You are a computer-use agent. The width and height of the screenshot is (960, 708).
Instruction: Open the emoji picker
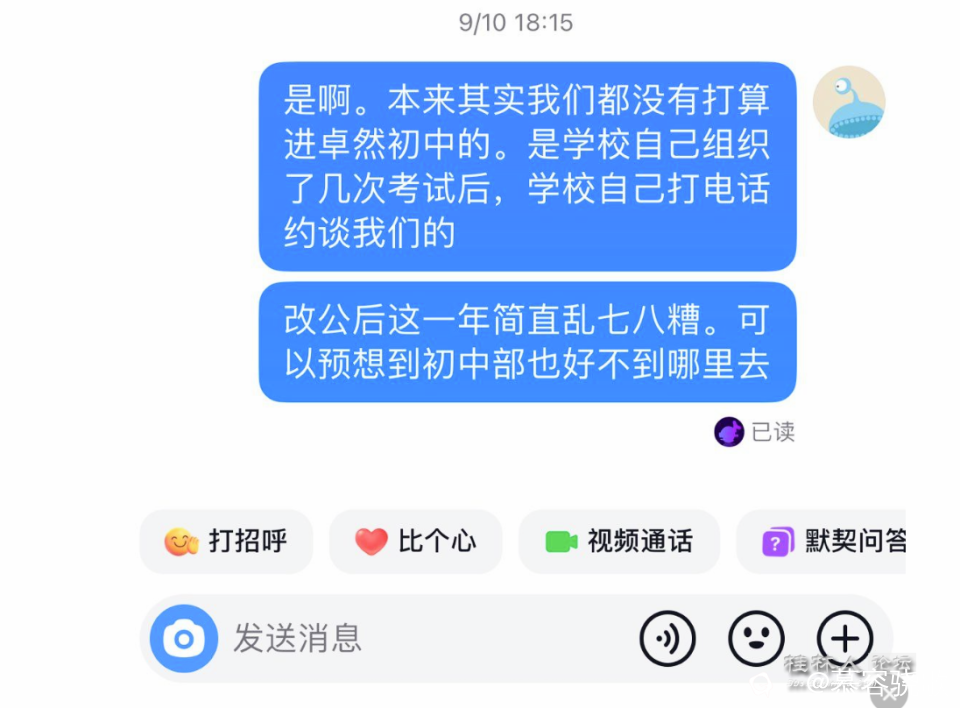(x=756, y=638)
